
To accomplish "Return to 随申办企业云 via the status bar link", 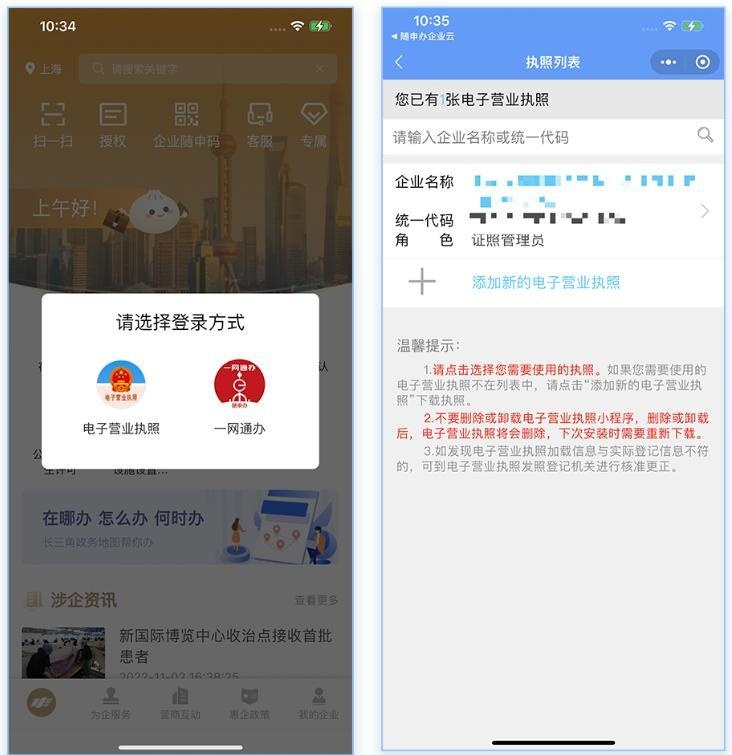I will (x=422, y=36).
